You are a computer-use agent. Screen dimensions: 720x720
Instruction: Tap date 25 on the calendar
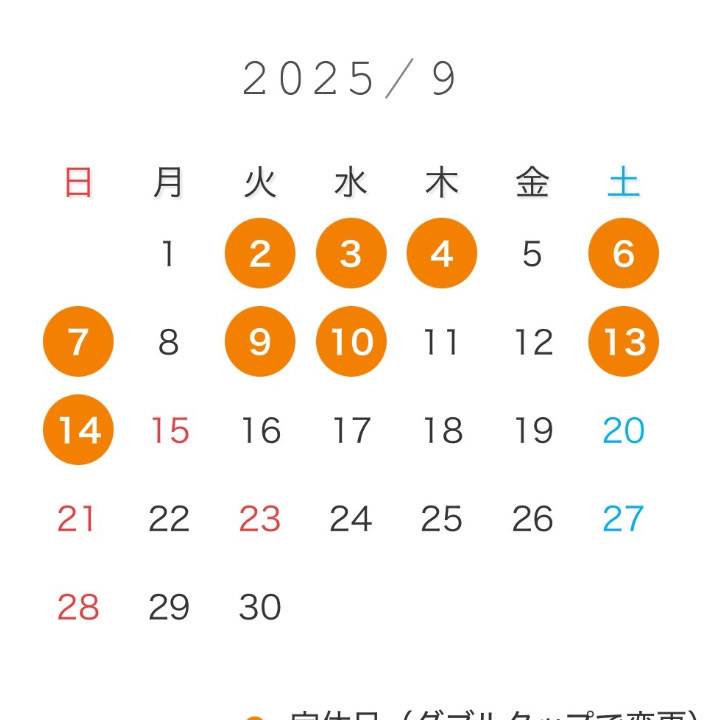(441, 518)
